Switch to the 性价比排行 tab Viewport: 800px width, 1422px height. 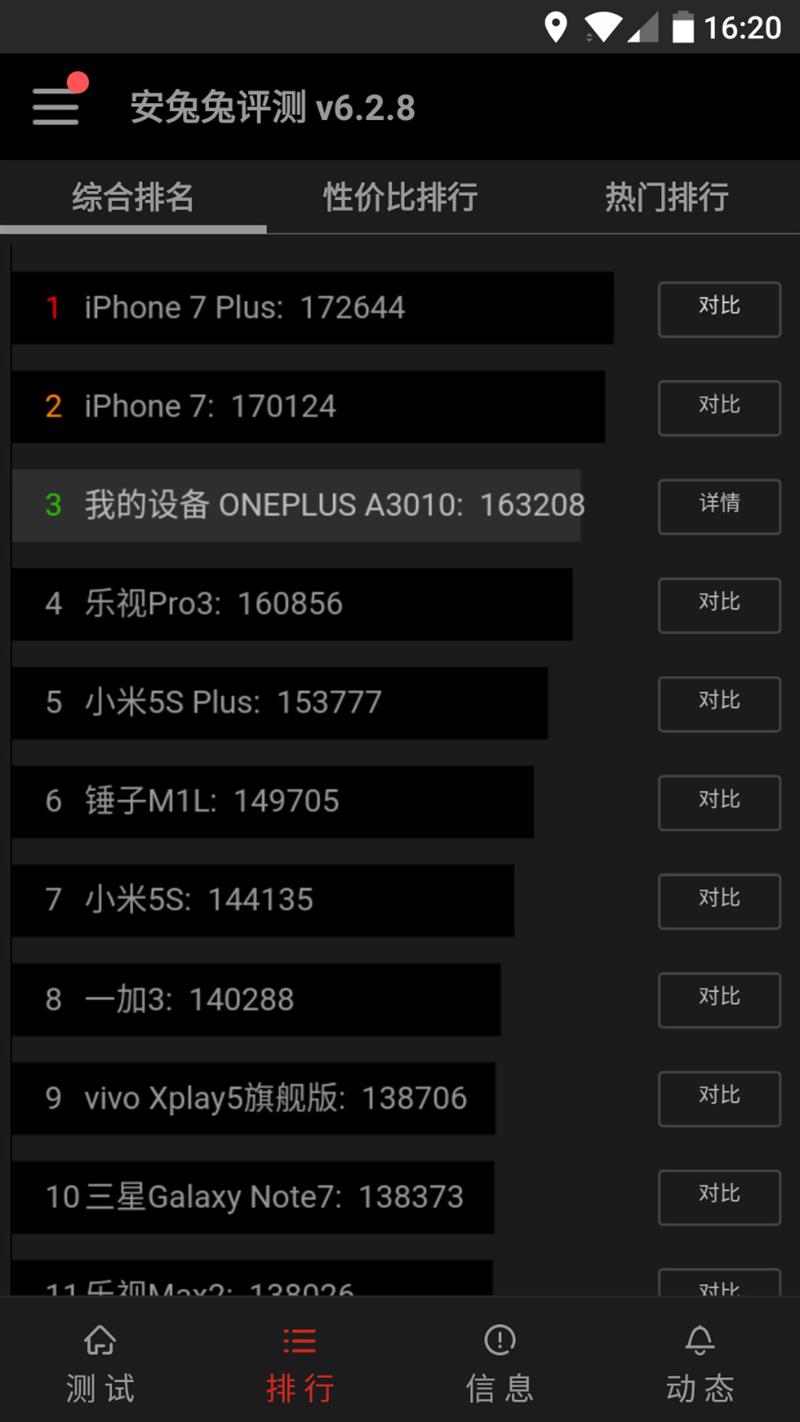pyautogui.click(x=399, y=197)
